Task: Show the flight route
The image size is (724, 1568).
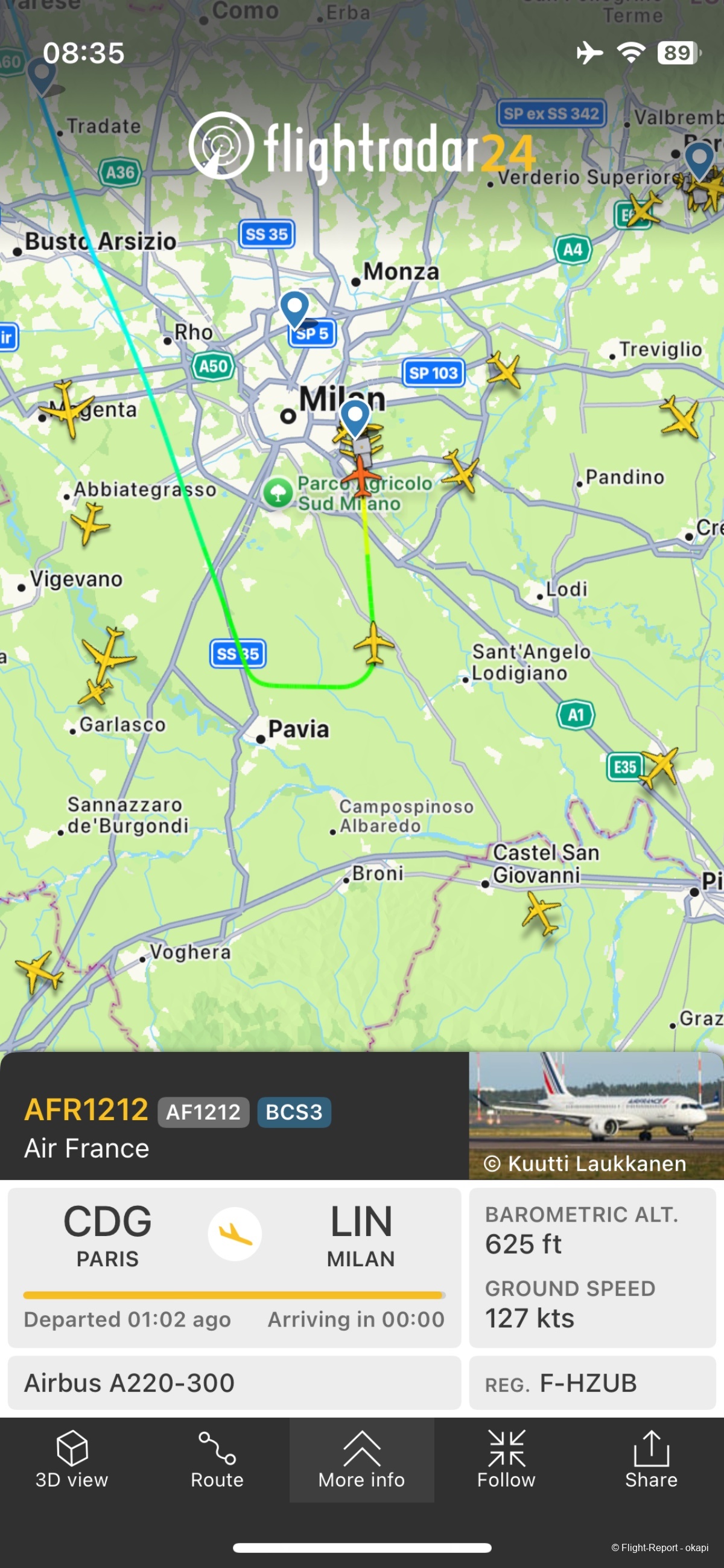Action: tap(217, 1459)
